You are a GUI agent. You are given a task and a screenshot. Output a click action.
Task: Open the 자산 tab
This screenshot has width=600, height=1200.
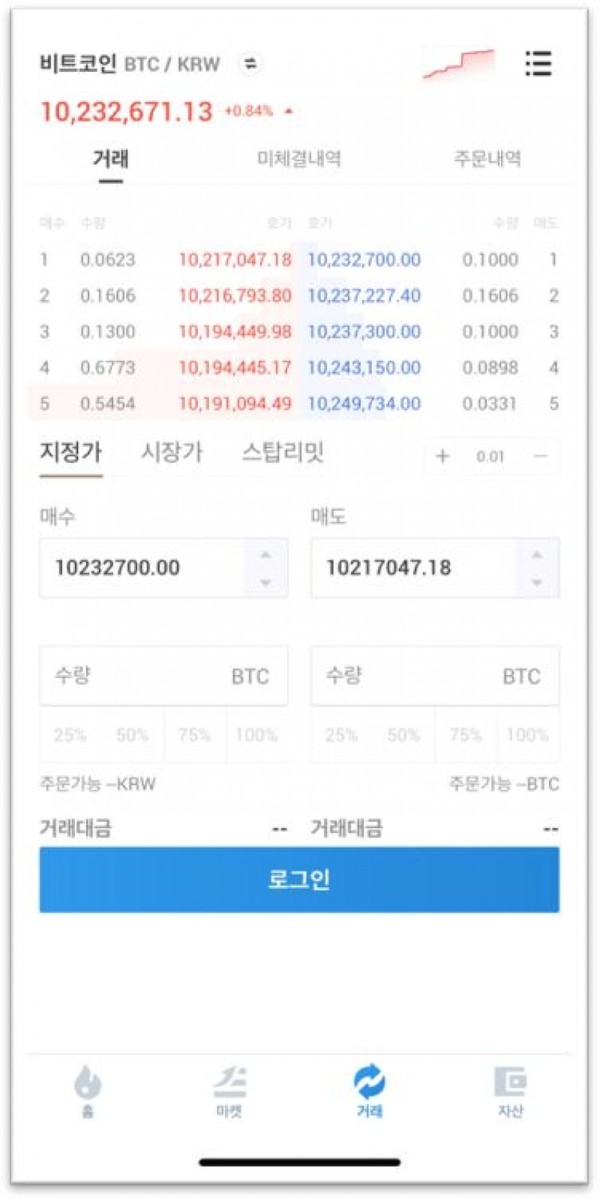[510, 1092]
